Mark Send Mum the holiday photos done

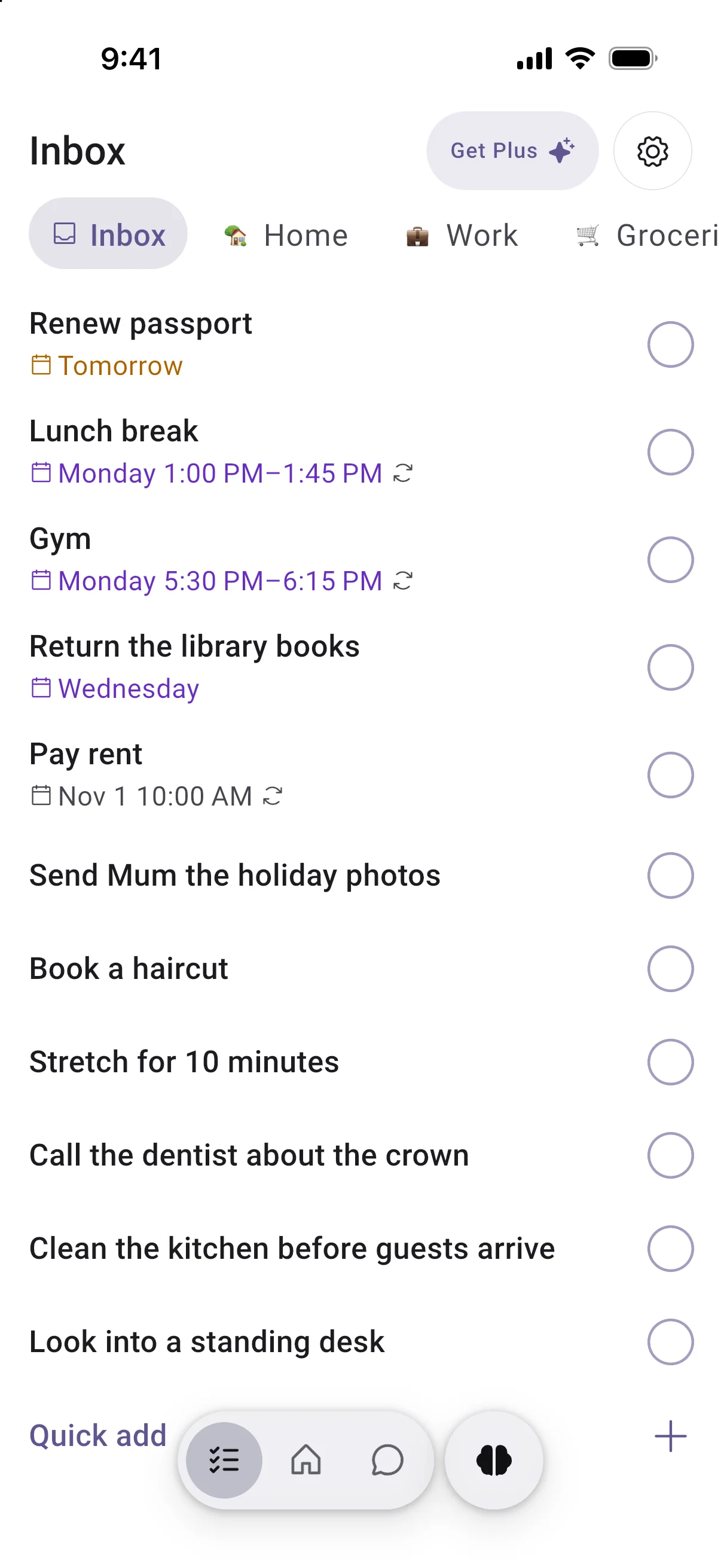pyautogui.click(x=670, y=875)
